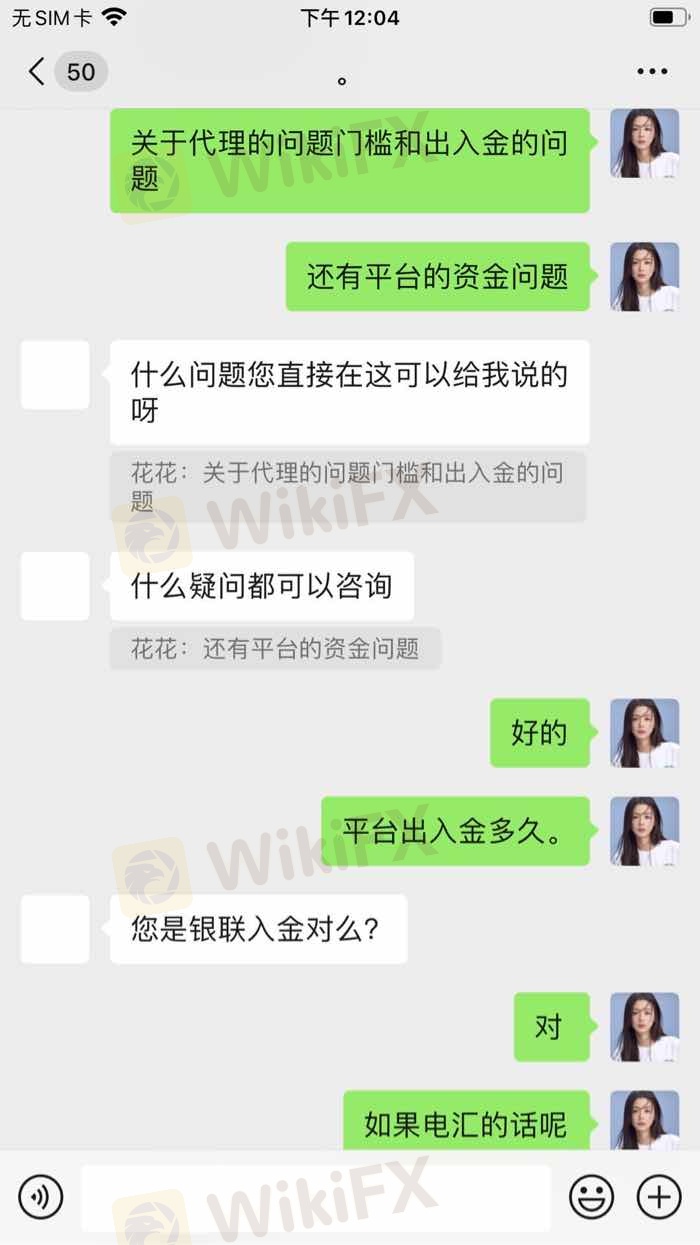Go back to the chat list
This screenshot has height=1245, width=700.
pos(62,72)
